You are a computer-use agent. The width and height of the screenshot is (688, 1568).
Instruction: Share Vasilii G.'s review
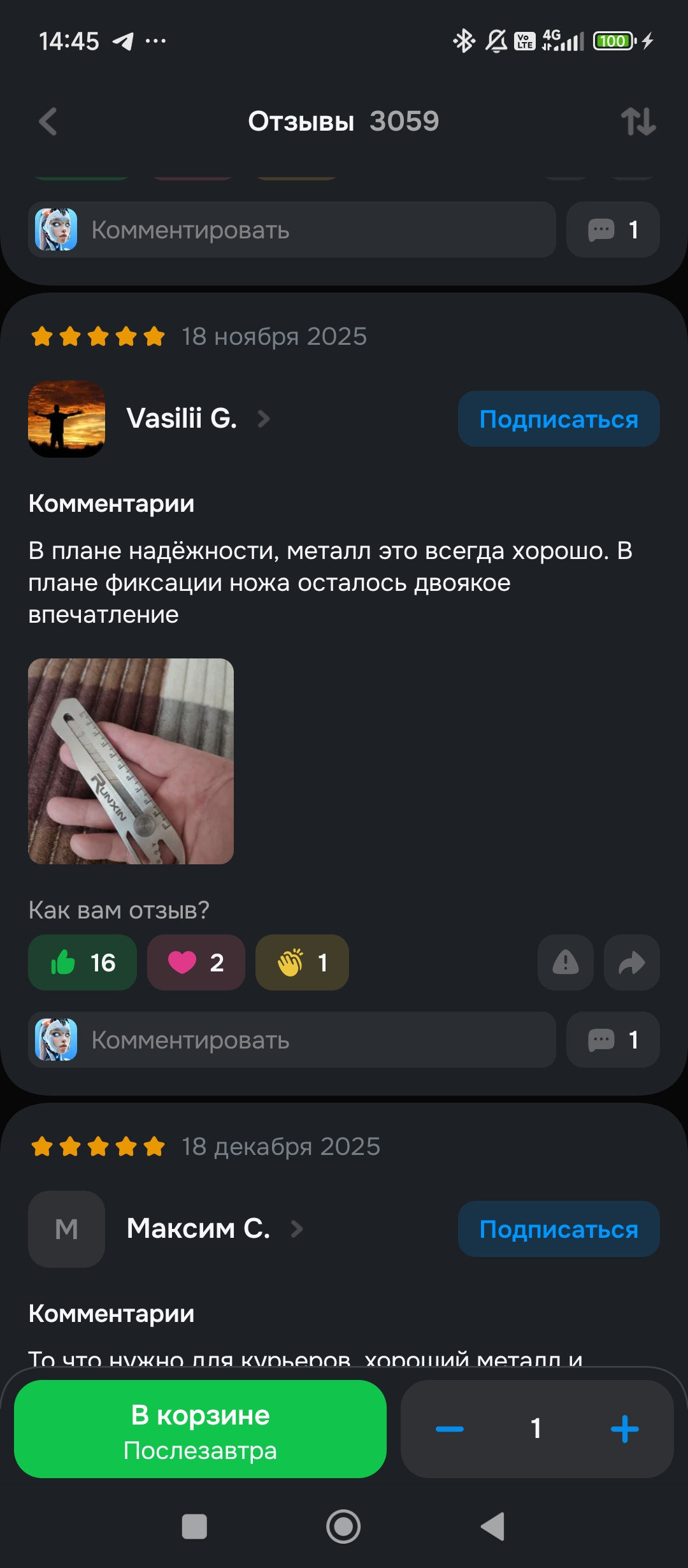[x=631, y=962]
